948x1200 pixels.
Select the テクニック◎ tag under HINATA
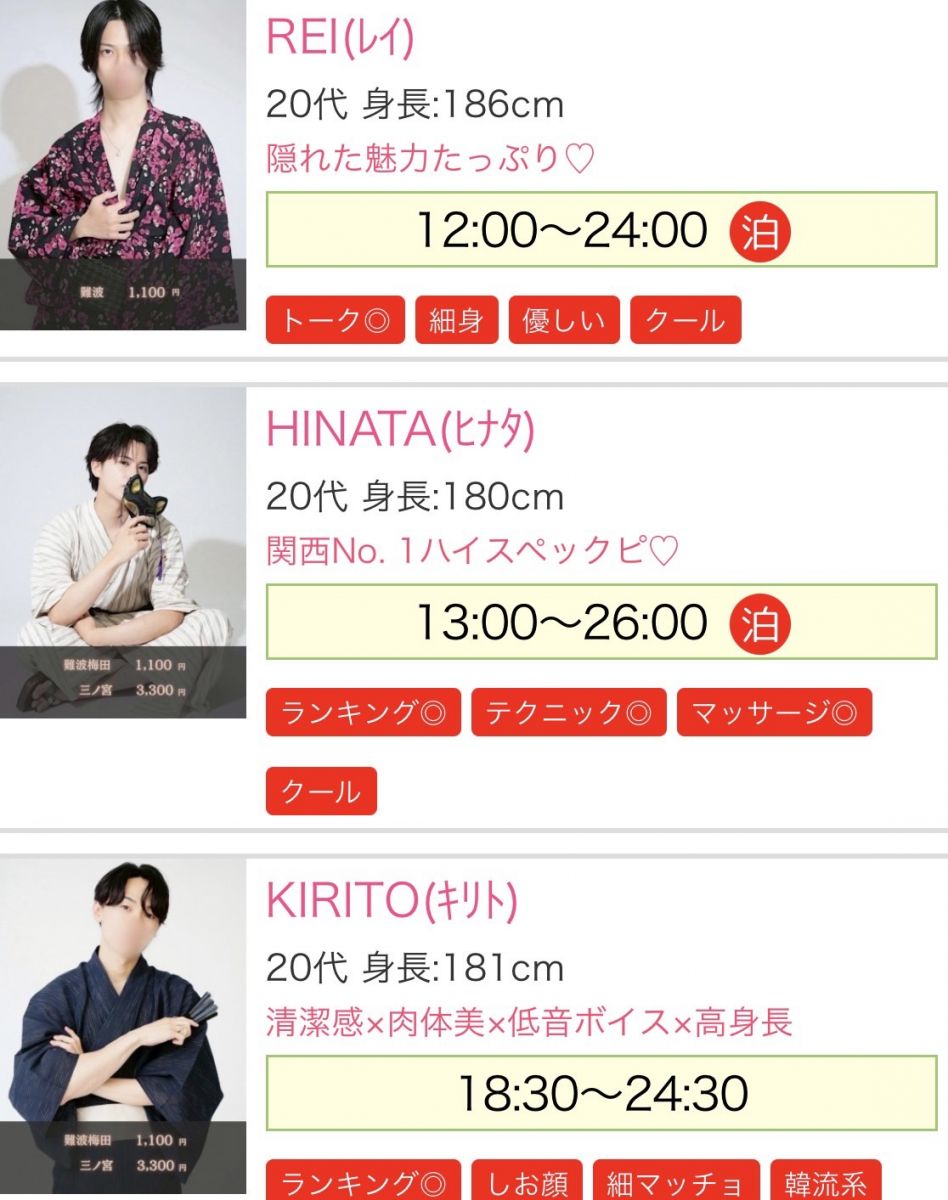click(568, 712)
